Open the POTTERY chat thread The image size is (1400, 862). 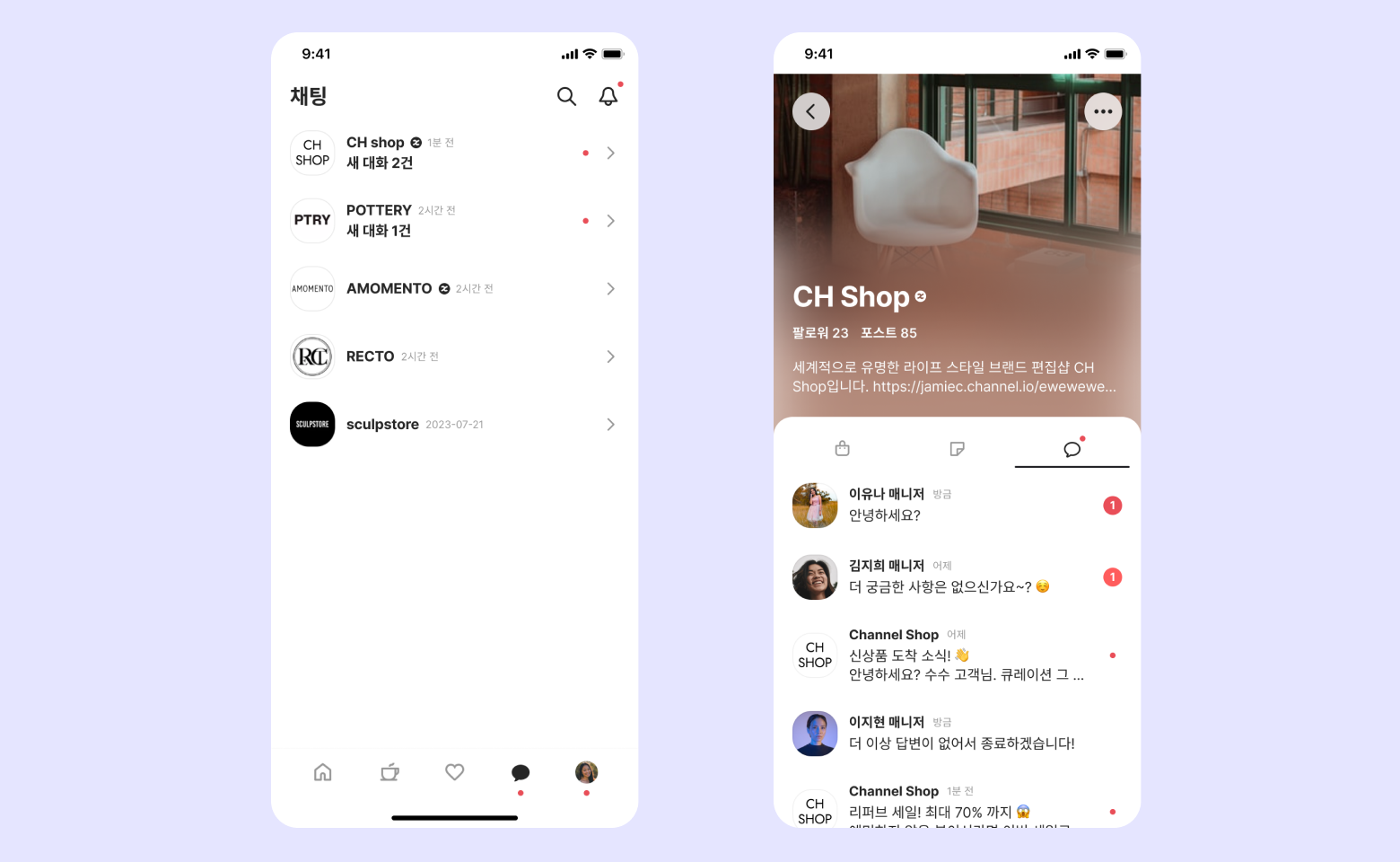tap(454, 221)
